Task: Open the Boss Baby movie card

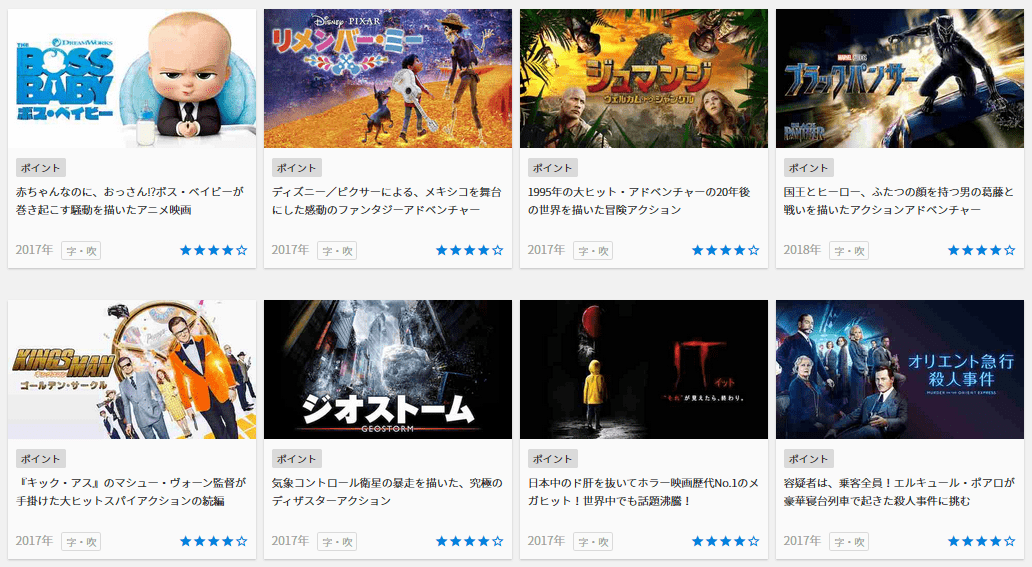Action: click(x=132, y=80)
